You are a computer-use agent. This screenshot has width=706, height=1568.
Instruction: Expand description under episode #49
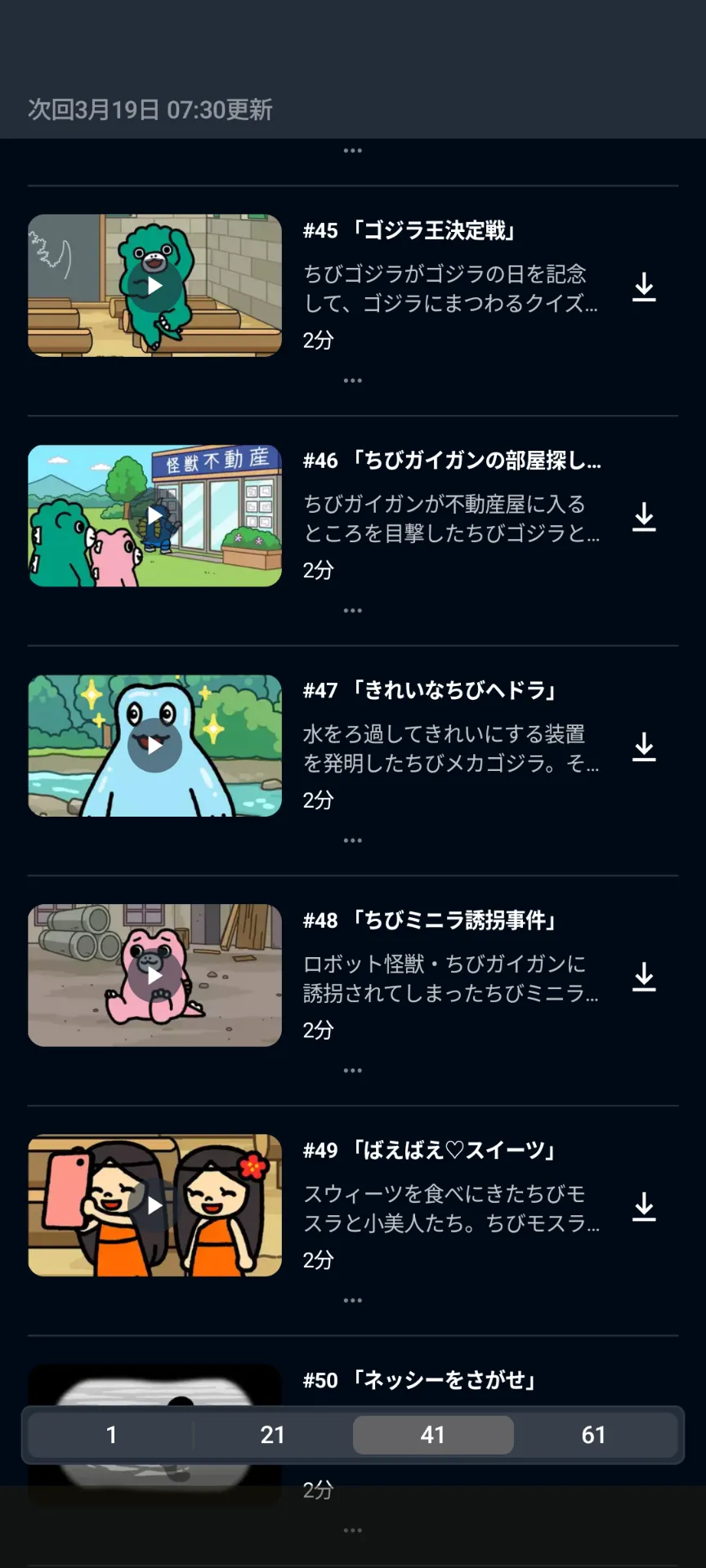pyautogui.click(x=352, y=1300)
